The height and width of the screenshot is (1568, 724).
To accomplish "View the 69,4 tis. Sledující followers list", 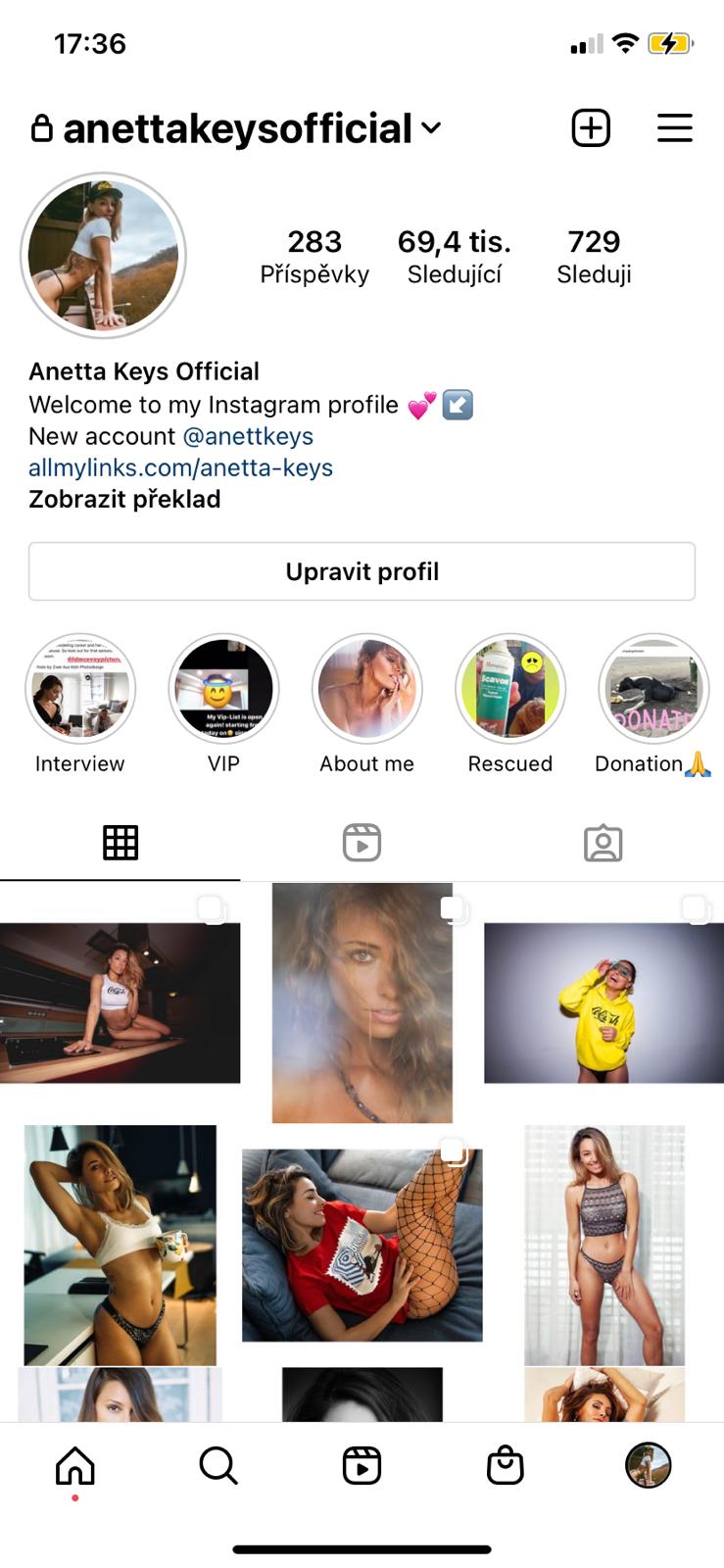I will [454, 257].
